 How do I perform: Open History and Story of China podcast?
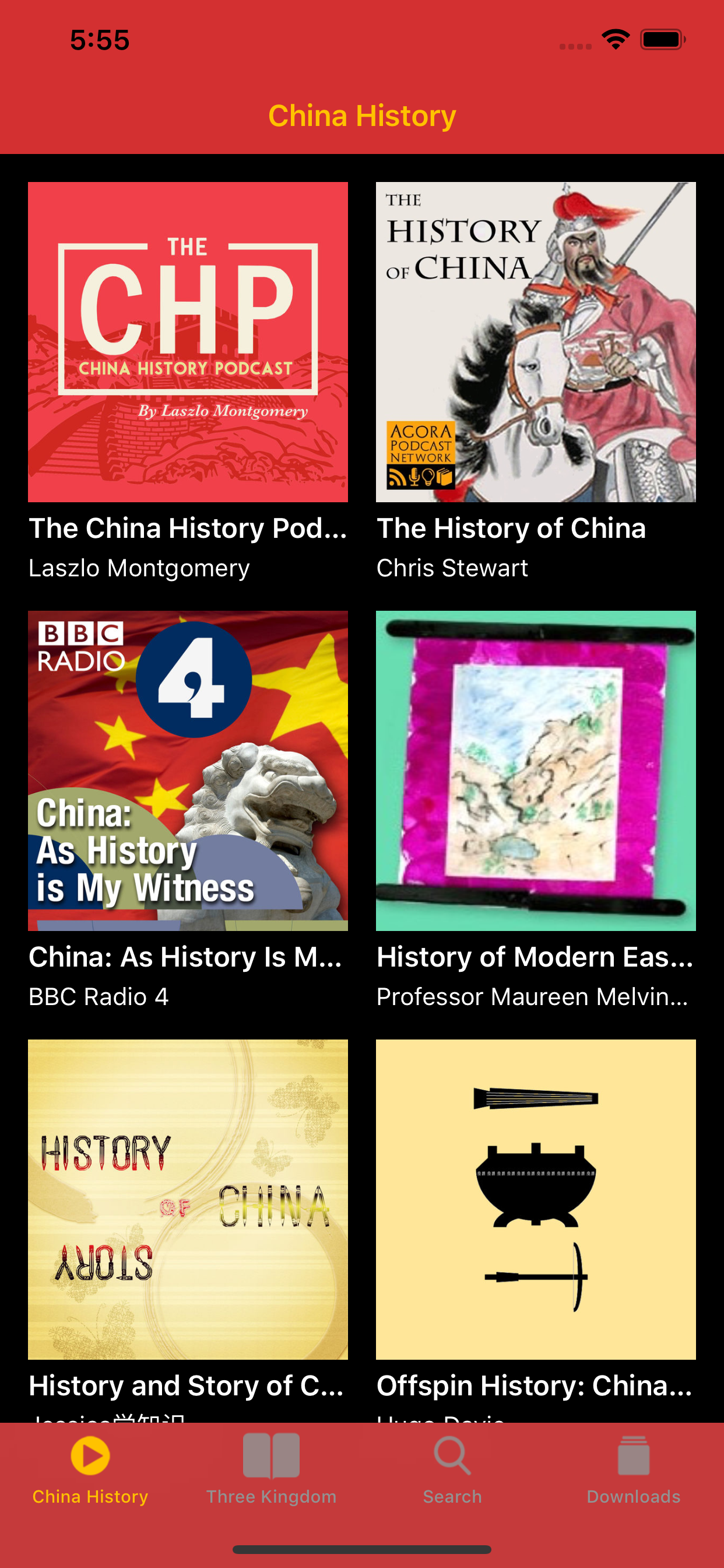(188, 1199)
